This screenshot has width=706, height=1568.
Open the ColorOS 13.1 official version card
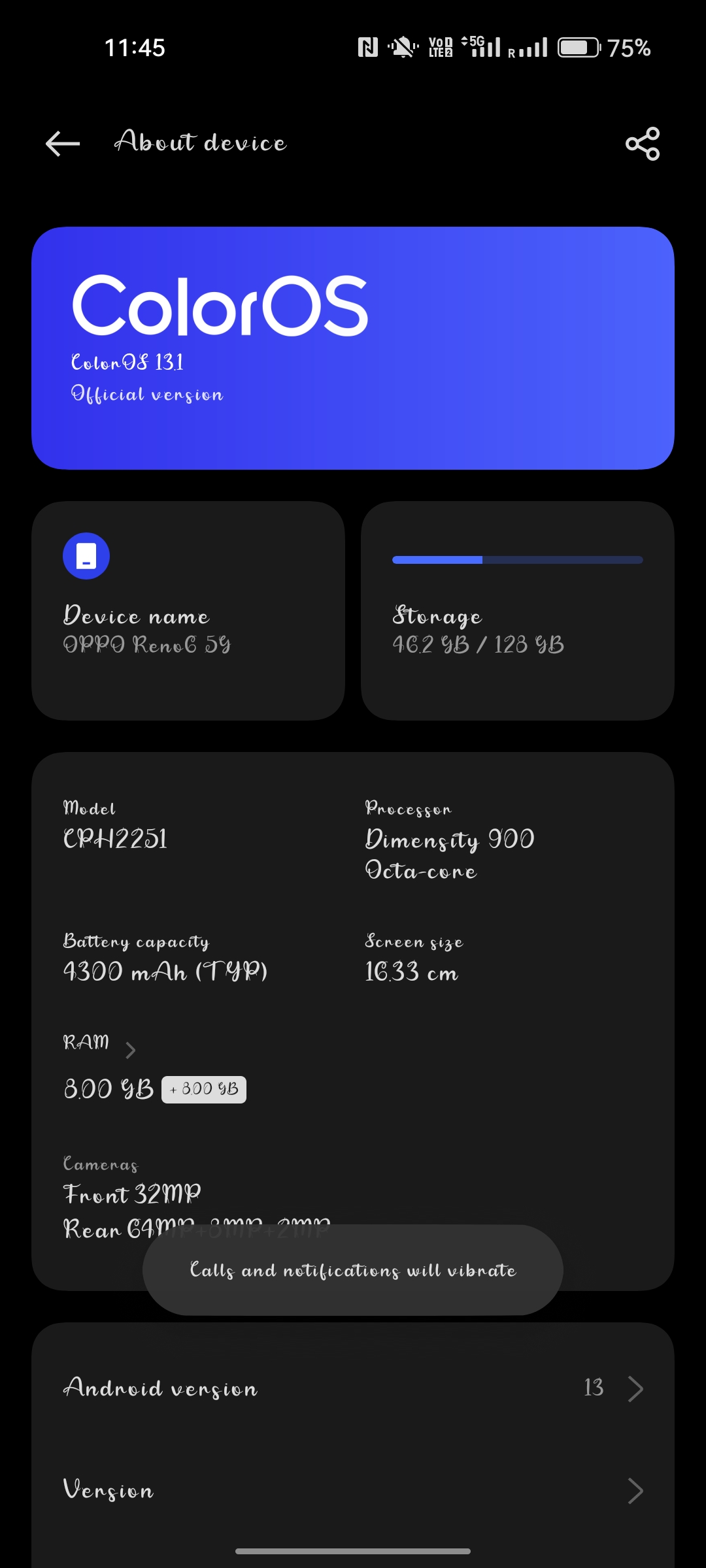[353, 348]
